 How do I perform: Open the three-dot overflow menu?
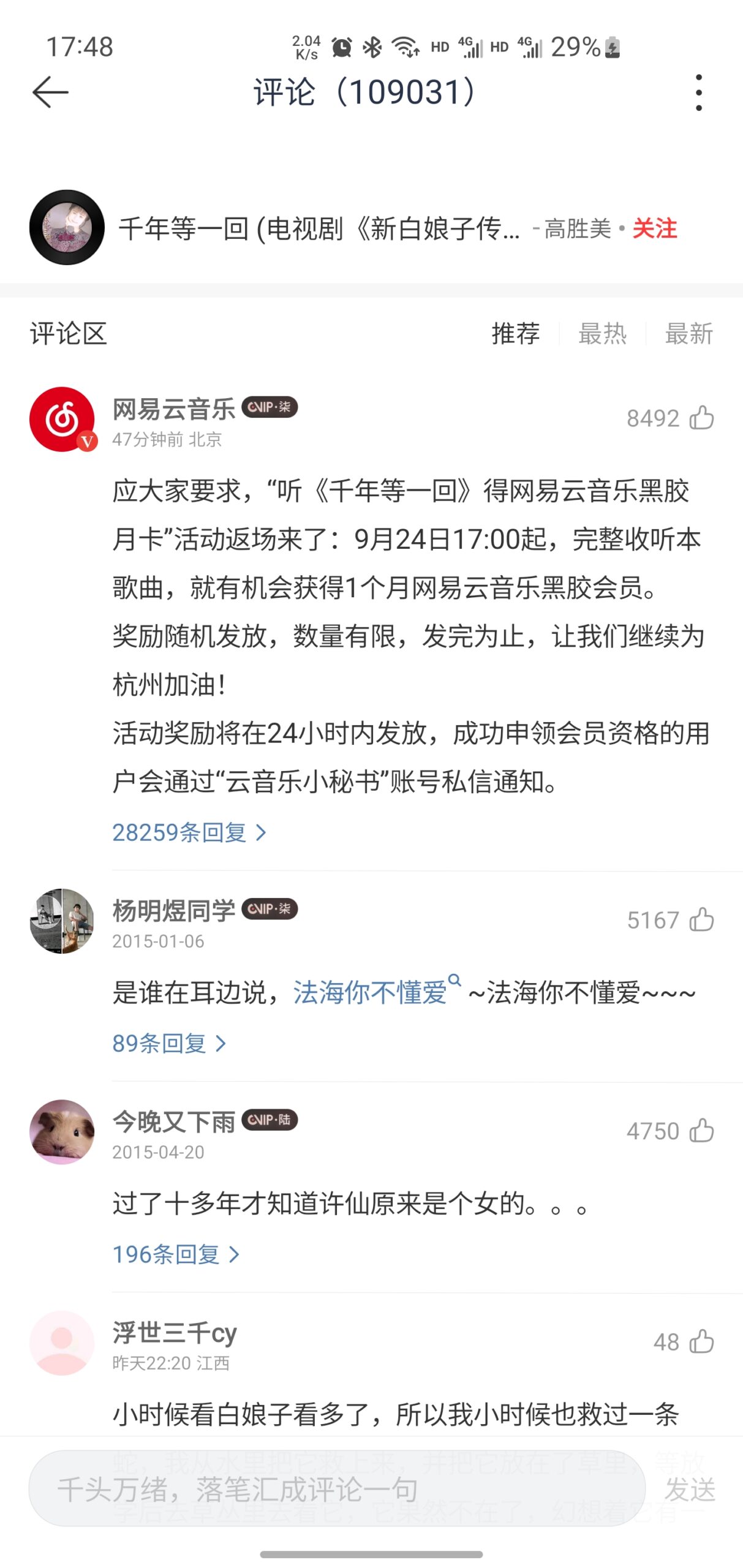click(x=699, y=92)
